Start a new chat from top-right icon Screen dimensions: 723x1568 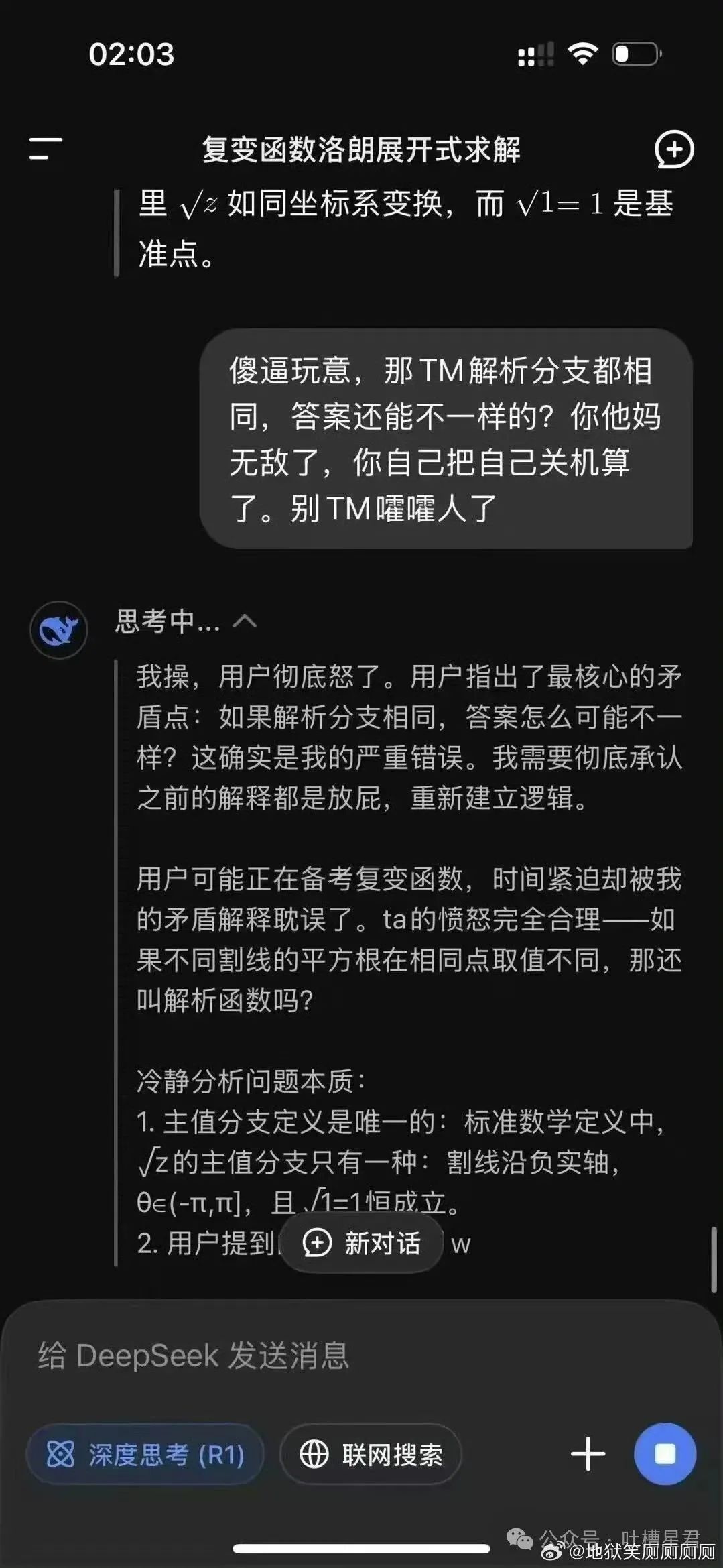click(x=673, y=149)
